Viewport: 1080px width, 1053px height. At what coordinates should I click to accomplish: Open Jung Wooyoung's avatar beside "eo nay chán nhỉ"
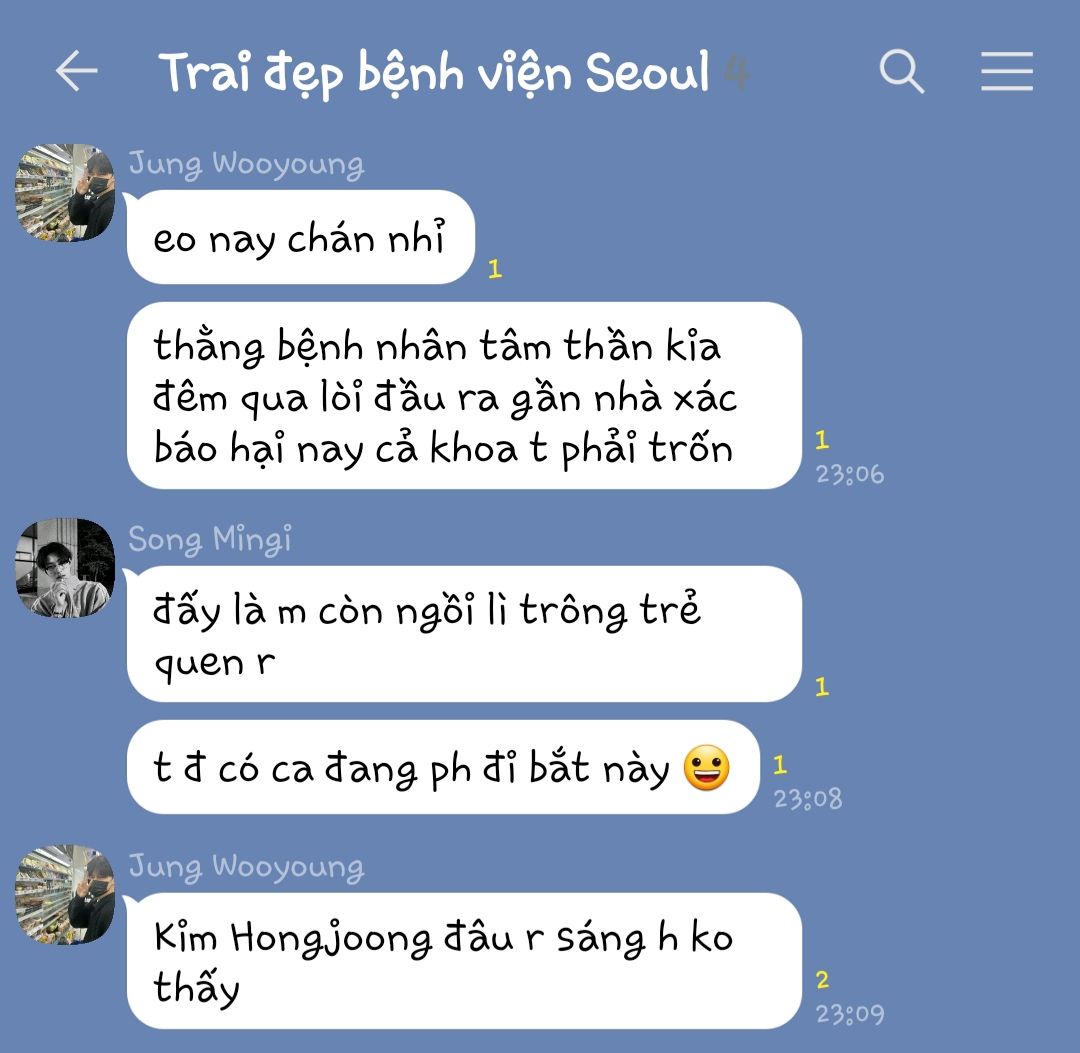tap(66, 192)
